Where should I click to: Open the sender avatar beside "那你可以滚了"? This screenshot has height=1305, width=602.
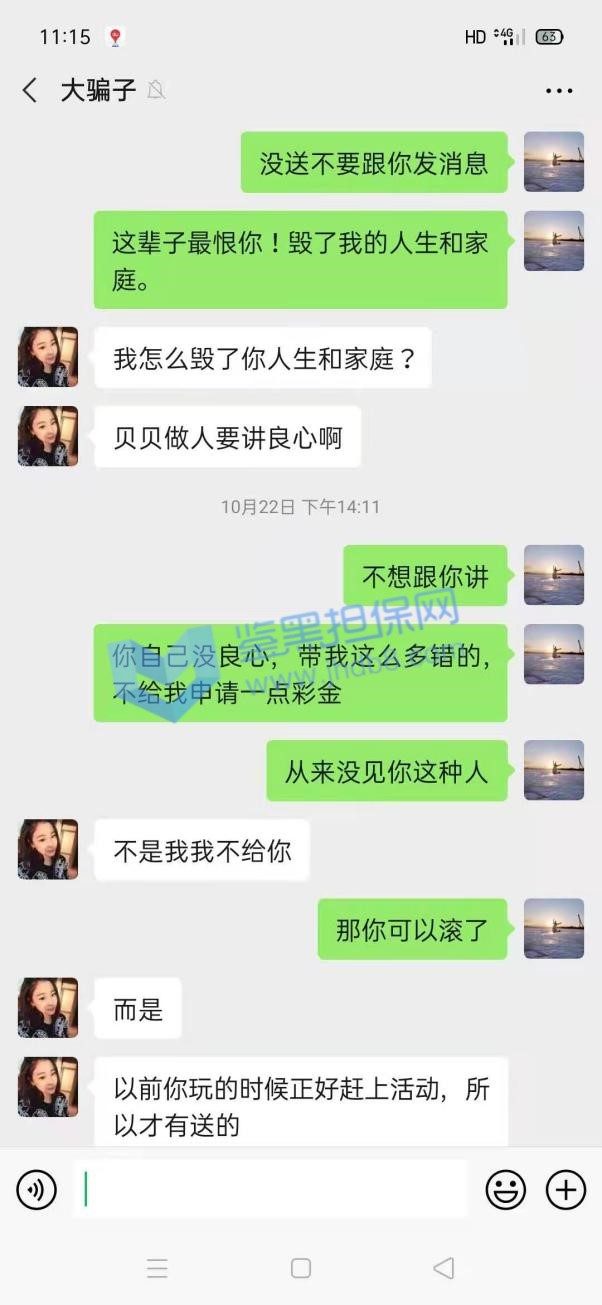coord(554,929)
